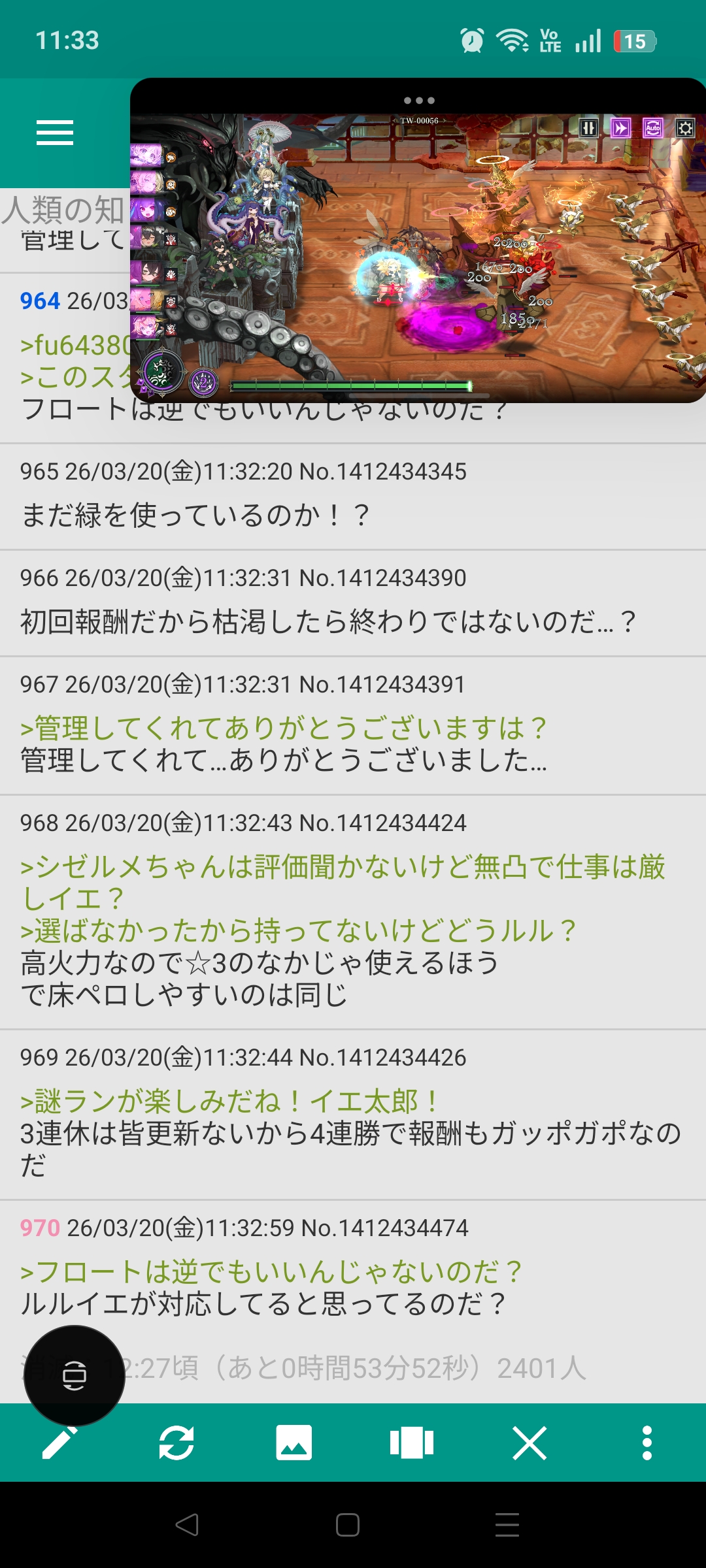The height and width of the screenshot is (1568, 706).
Task: Pause the battle in the floating game window
Action: coord(588,128)
